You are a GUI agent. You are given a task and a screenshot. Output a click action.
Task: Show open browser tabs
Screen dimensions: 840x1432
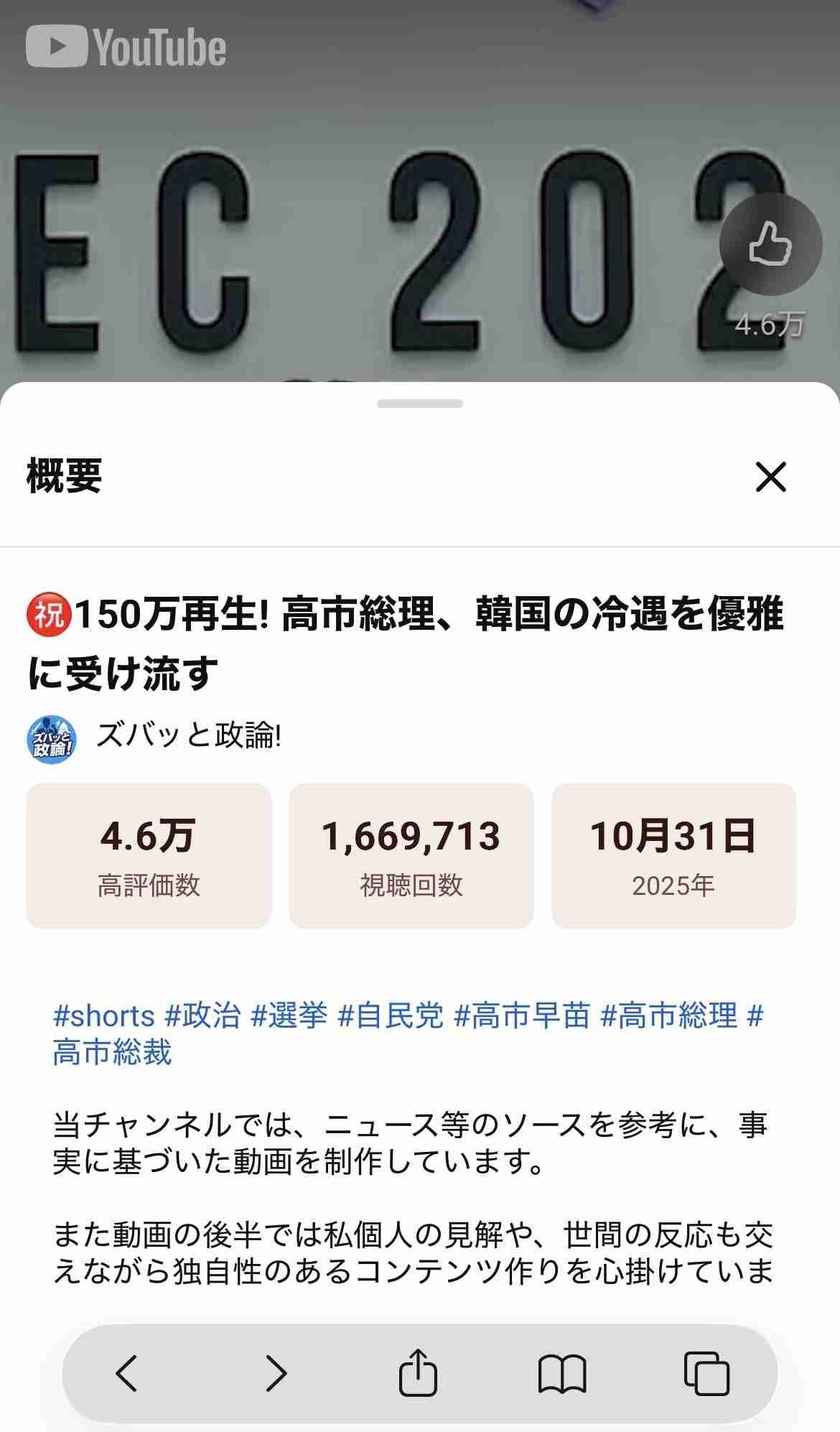point(706,1373)
